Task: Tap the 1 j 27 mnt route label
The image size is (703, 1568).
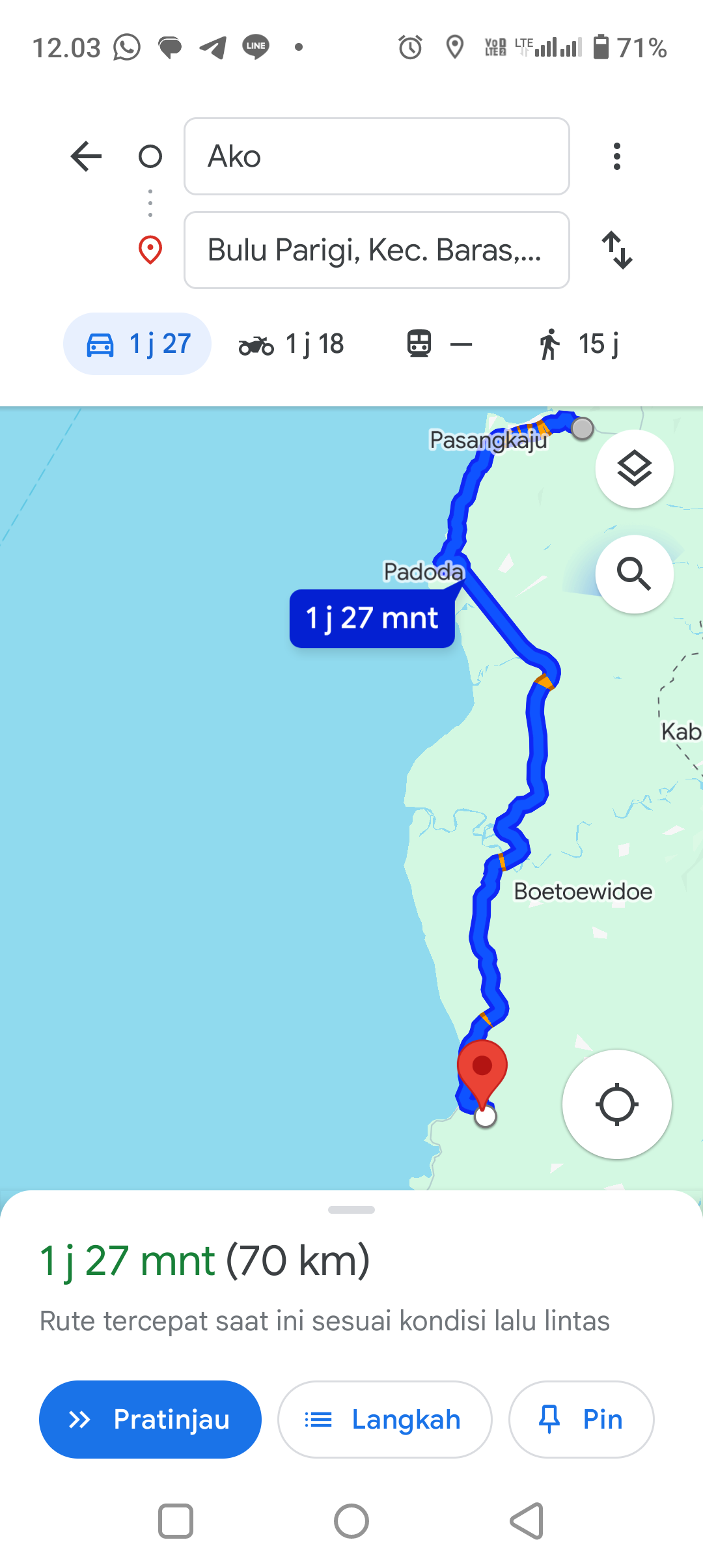Action: point(372,619)
